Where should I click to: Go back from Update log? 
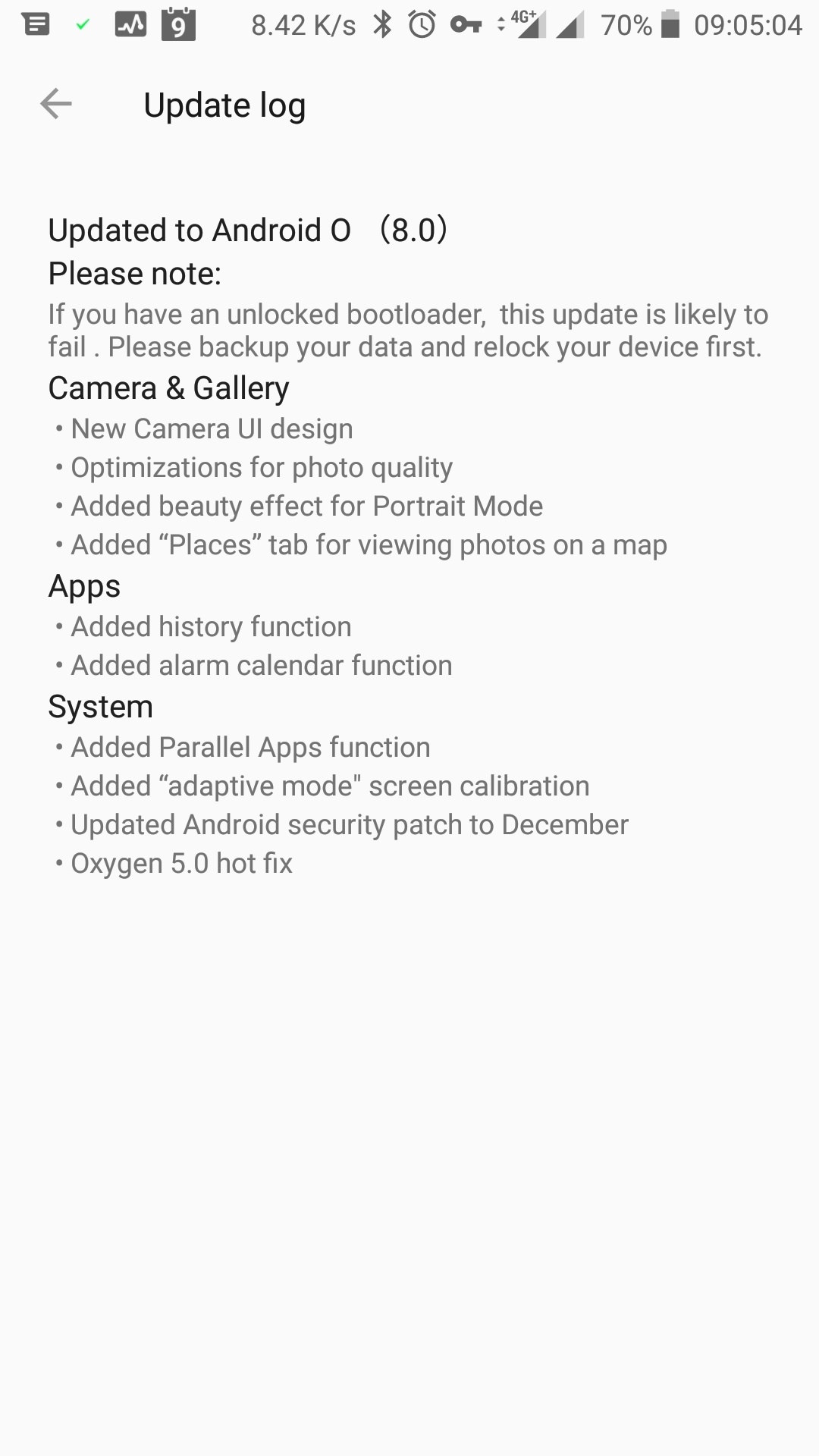(56, 104)
